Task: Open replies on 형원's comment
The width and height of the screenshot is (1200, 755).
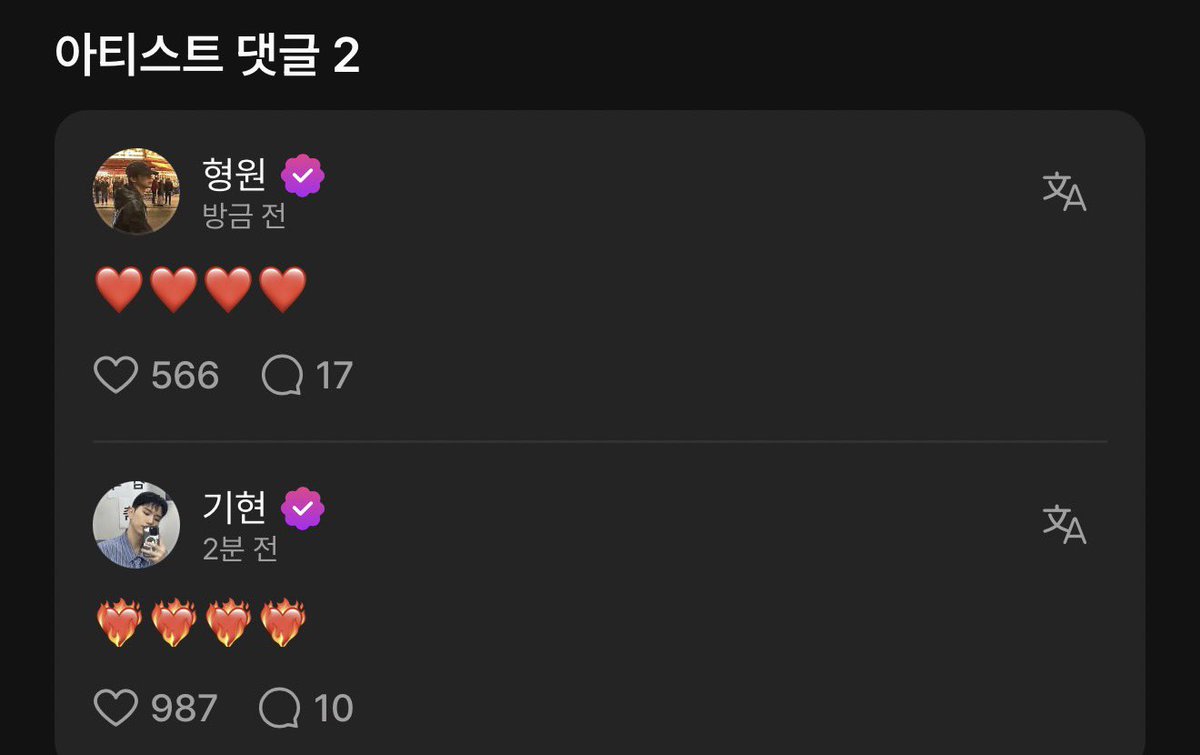Action: click(282, 376)
